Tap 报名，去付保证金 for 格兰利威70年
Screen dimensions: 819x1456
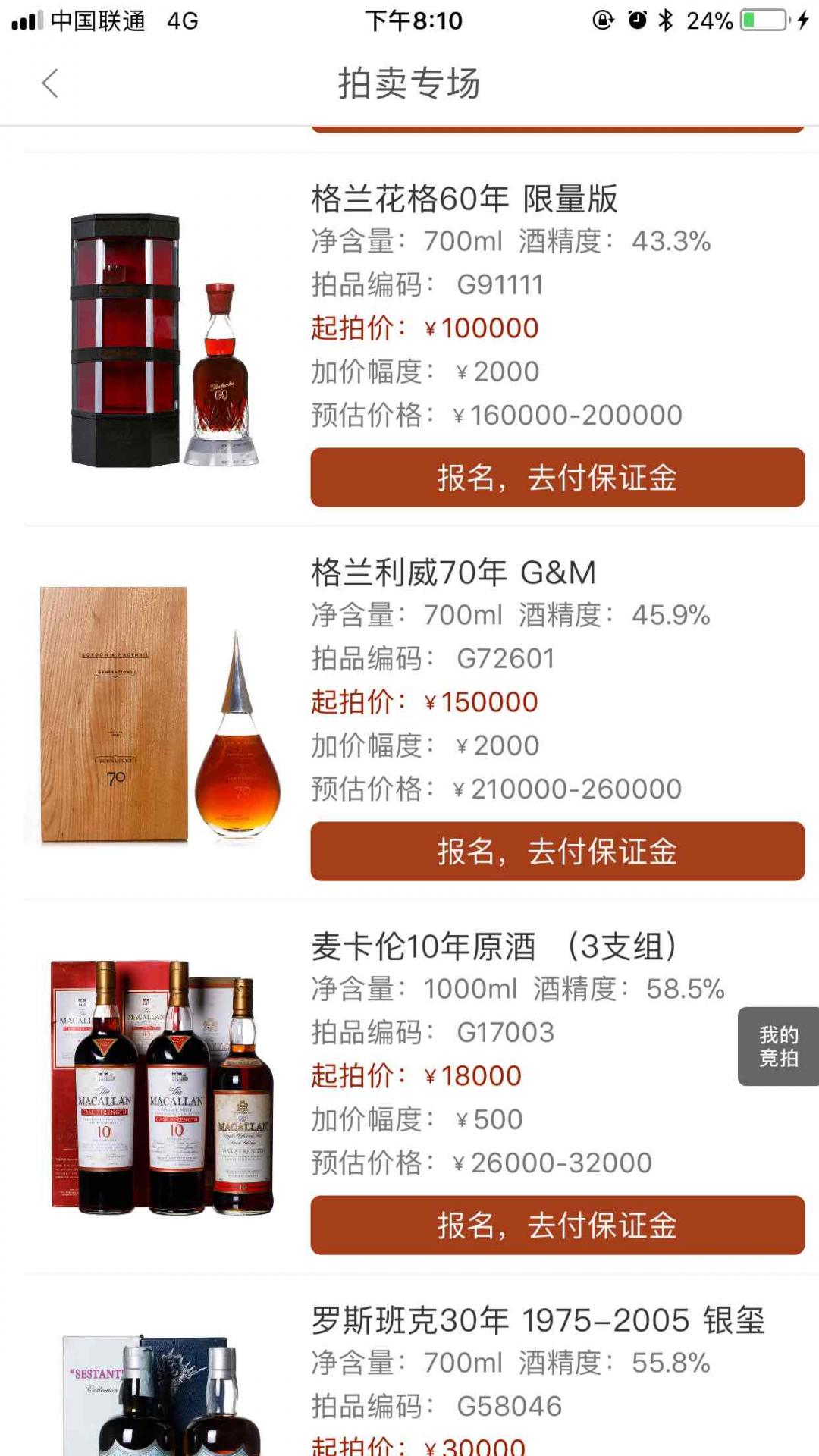[557, 852]
